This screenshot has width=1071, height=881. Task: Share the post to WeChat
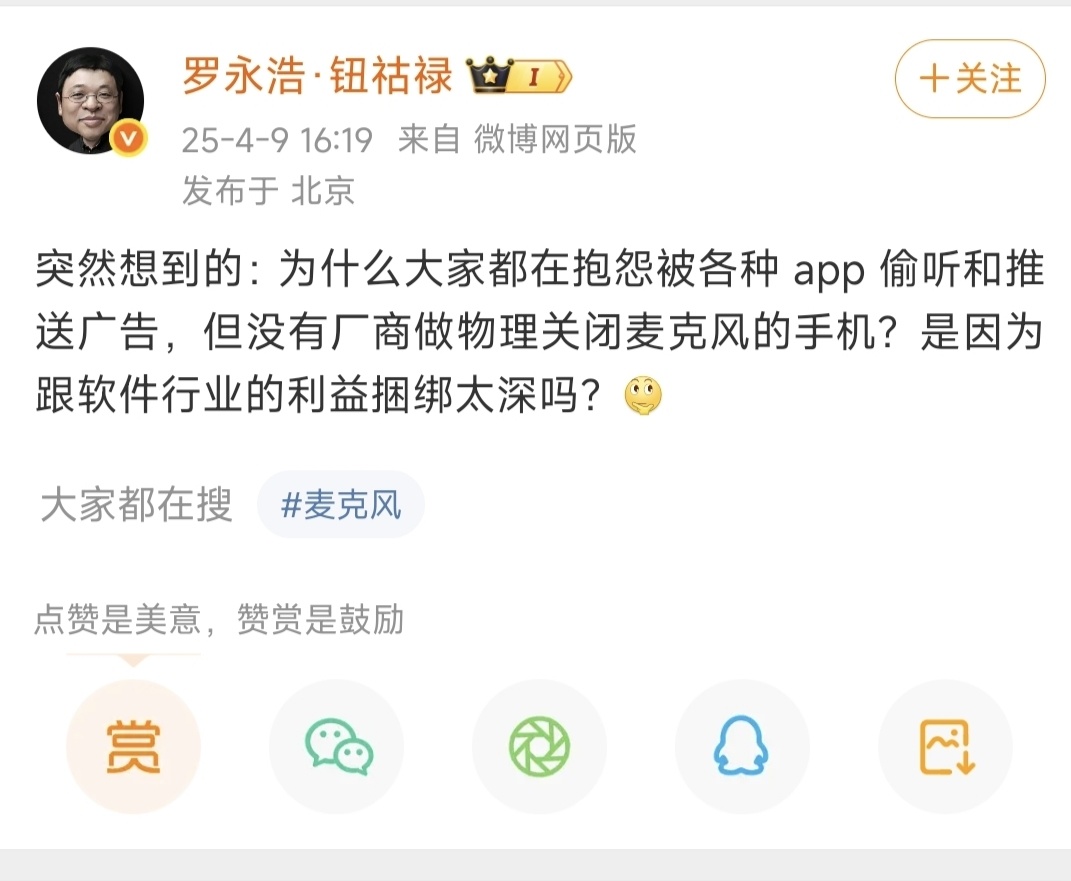(337, 746)
